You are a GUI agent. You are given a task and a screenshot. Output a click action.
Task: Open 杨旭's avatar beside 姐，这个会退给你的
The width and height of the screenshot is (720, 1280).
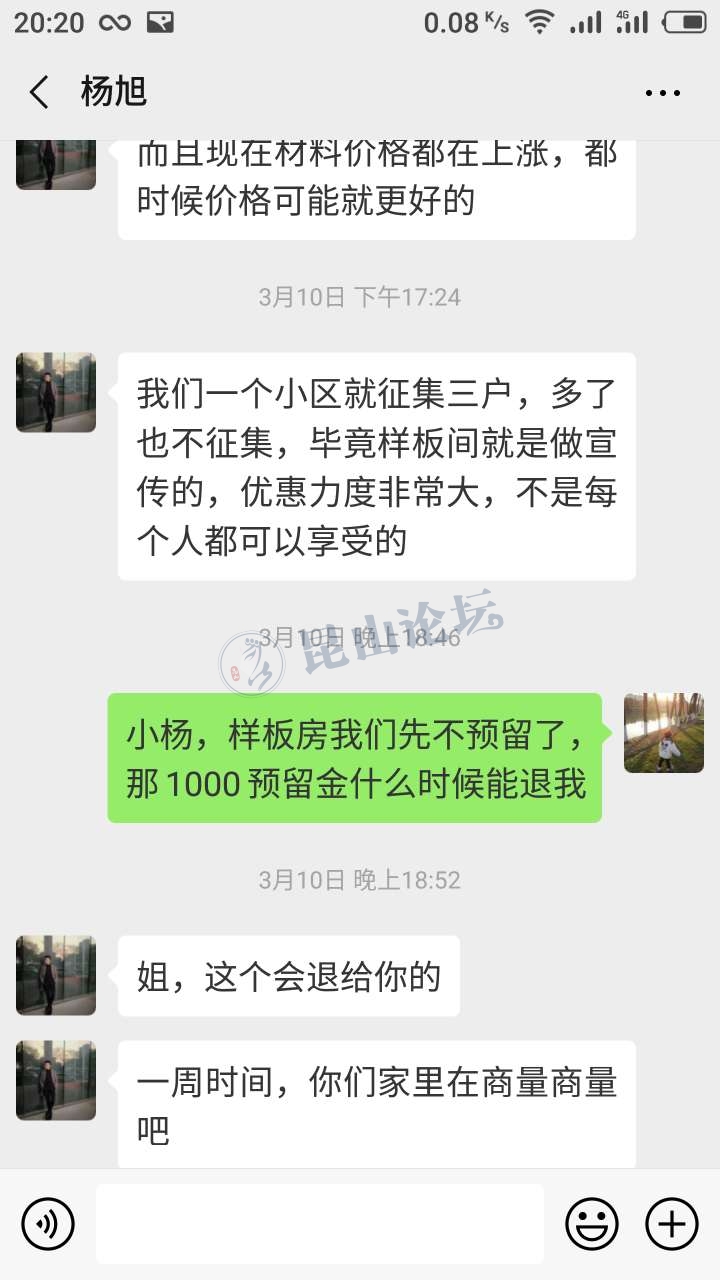click(56, 975)
